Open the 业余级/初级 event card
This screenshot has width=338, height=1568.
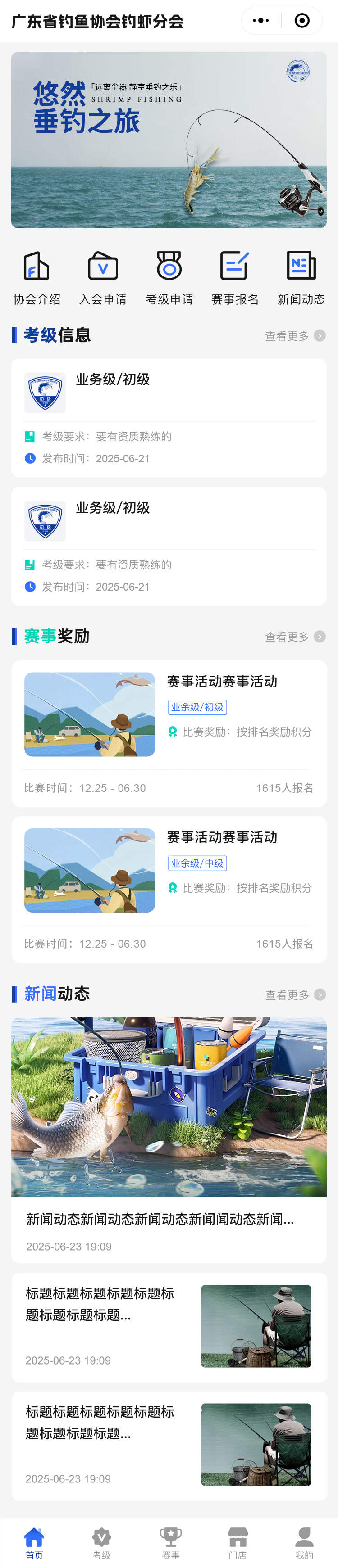pyautogui.click(x=169, y=733)
